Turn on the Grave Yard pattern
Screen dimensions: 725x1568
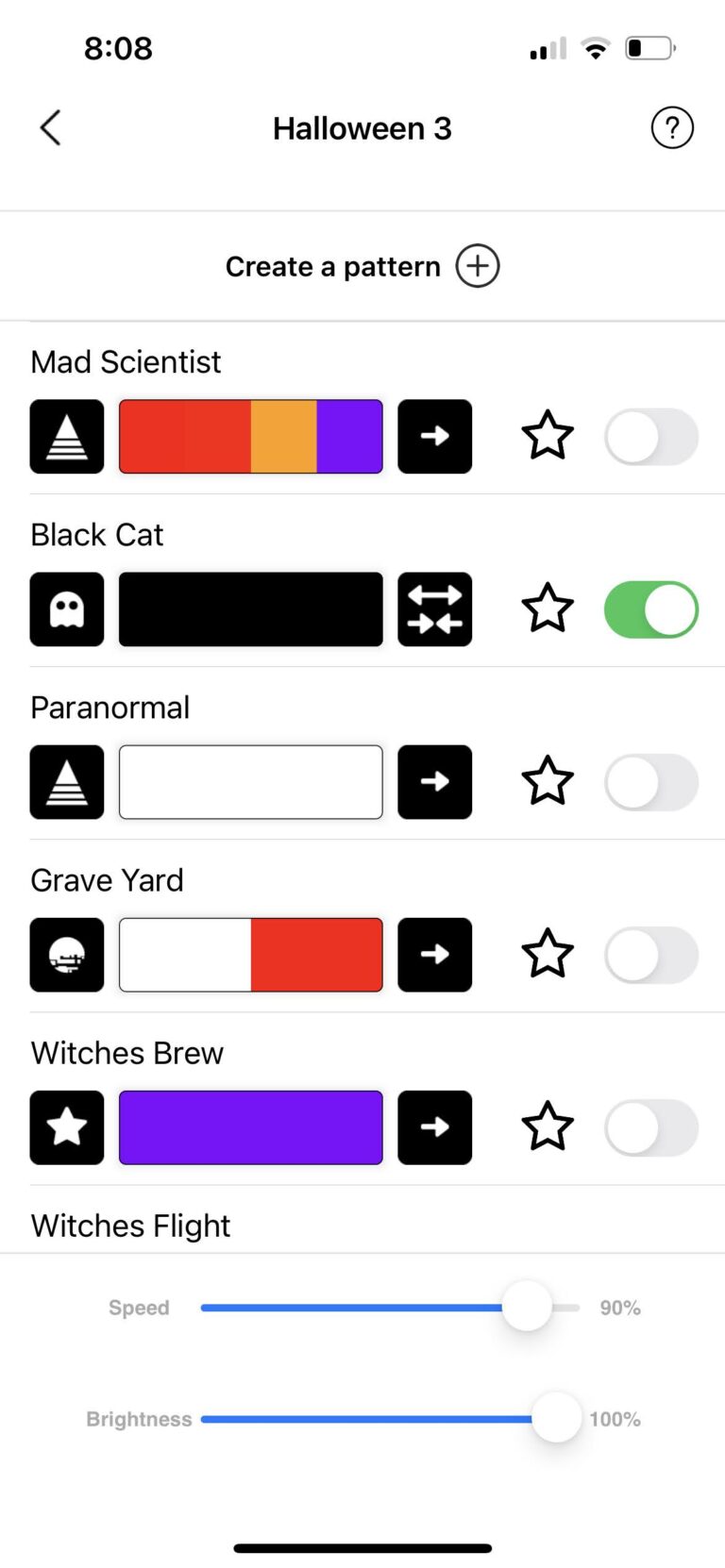(x=650, y=955)
